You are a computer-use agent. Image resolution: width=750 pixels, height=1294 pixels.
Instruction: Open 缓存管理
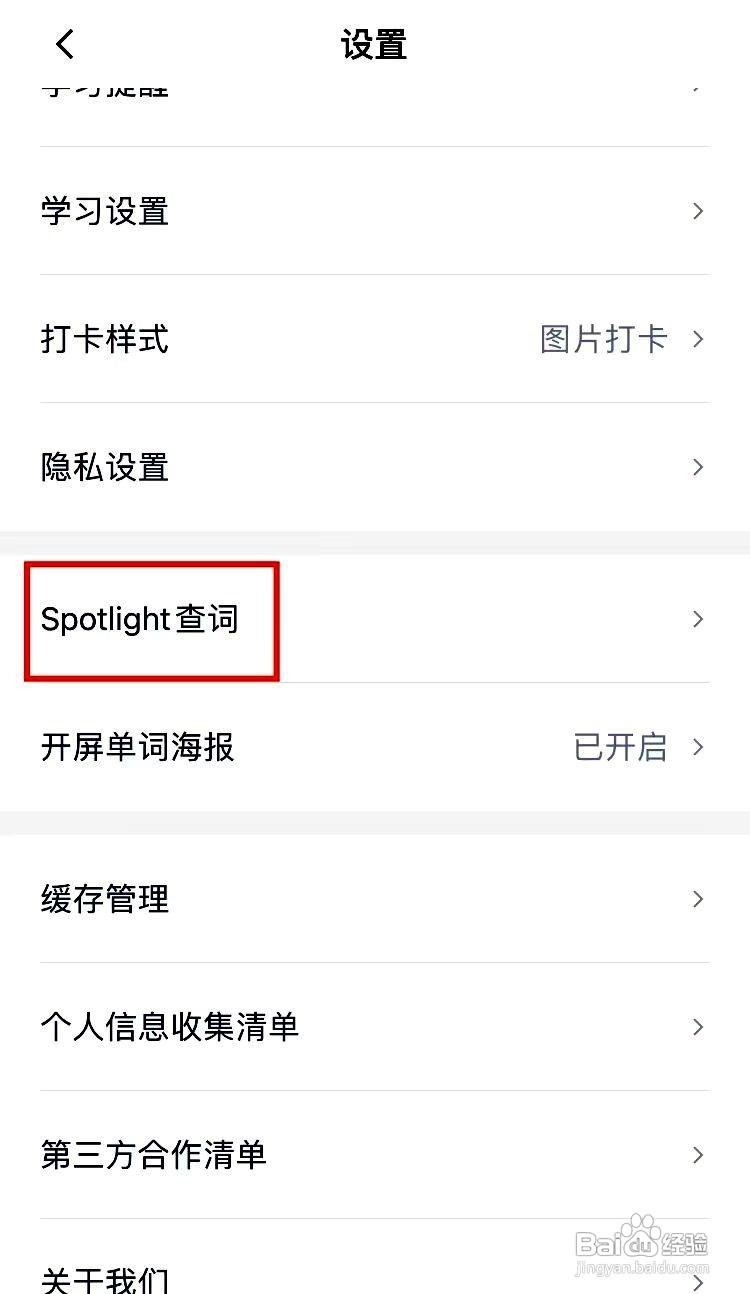click(x=375, y=899)
